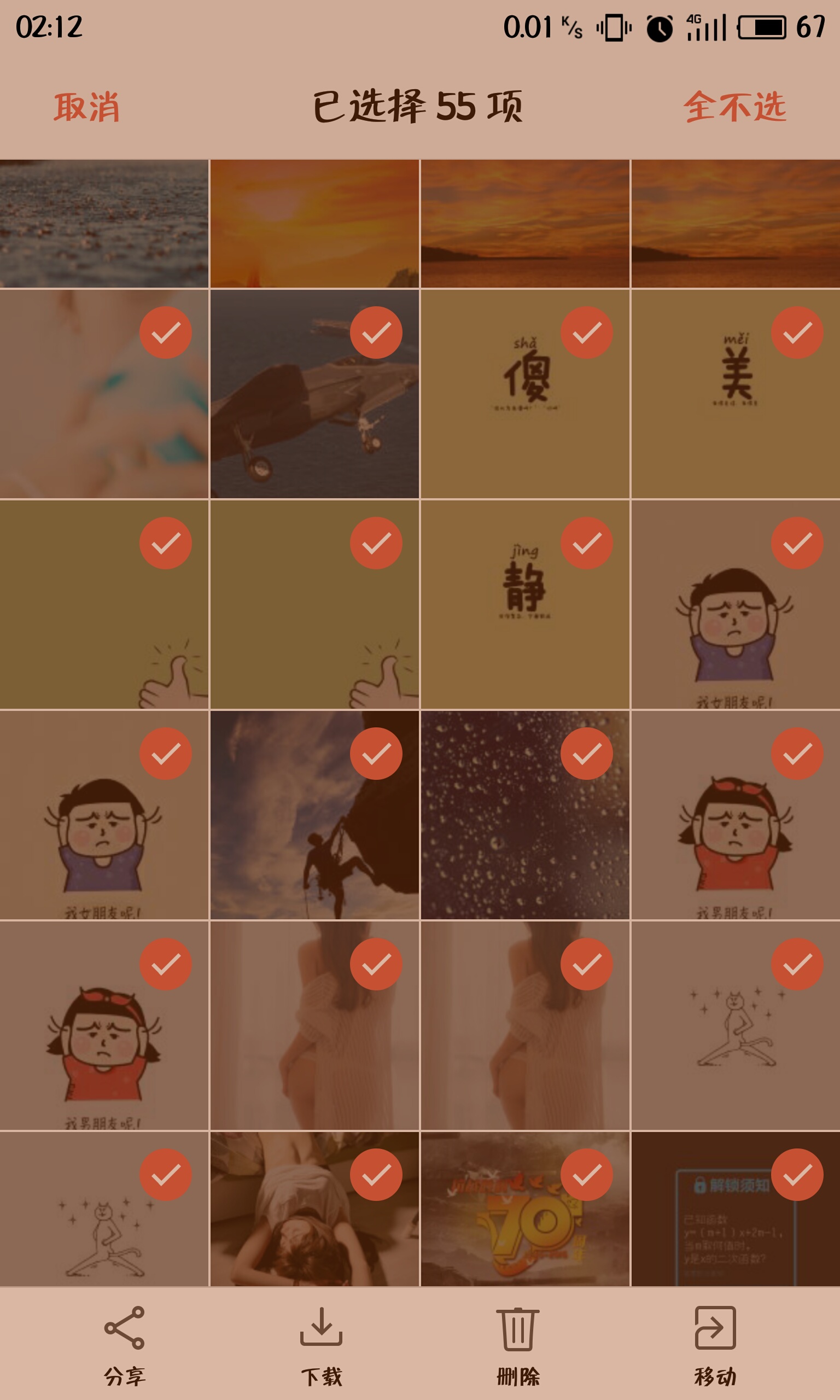Uncheck the 静 character image

(586, 542)
